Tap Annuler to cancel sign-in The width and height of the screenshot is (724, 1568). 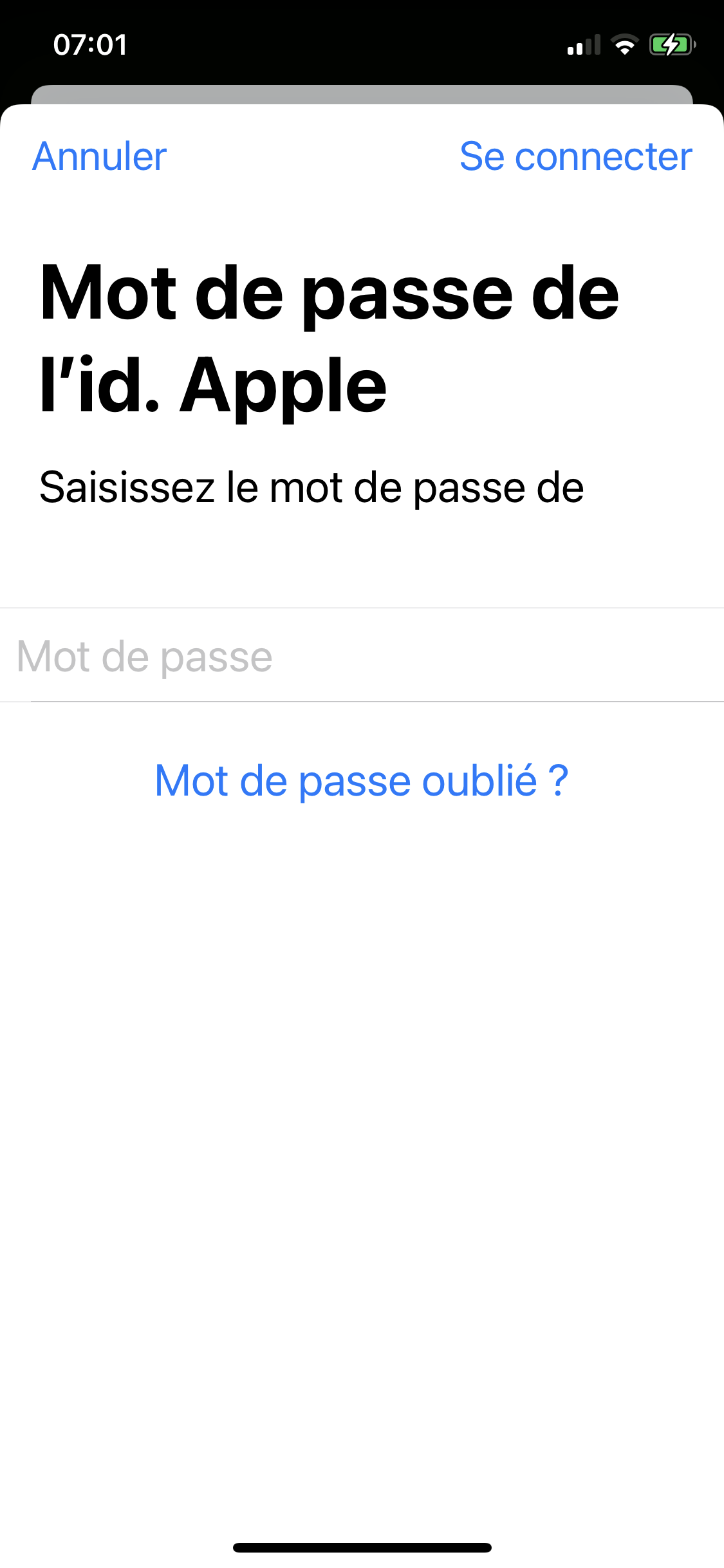click(100, 156)
